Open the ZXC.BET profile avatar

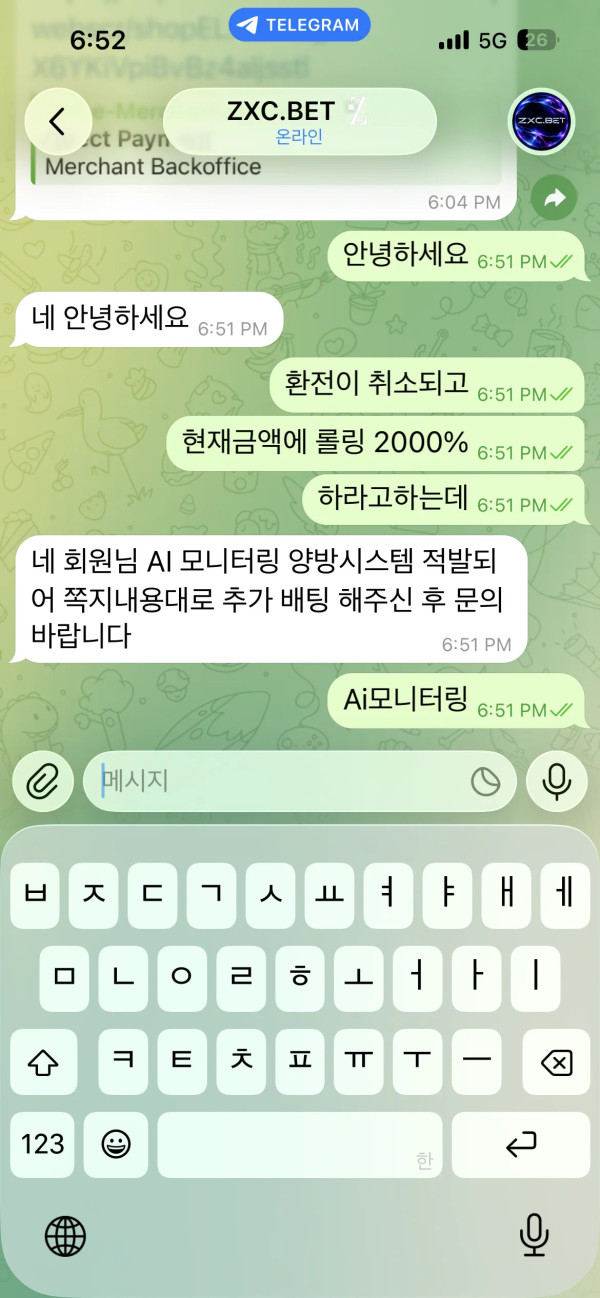(x=542, y=122)
